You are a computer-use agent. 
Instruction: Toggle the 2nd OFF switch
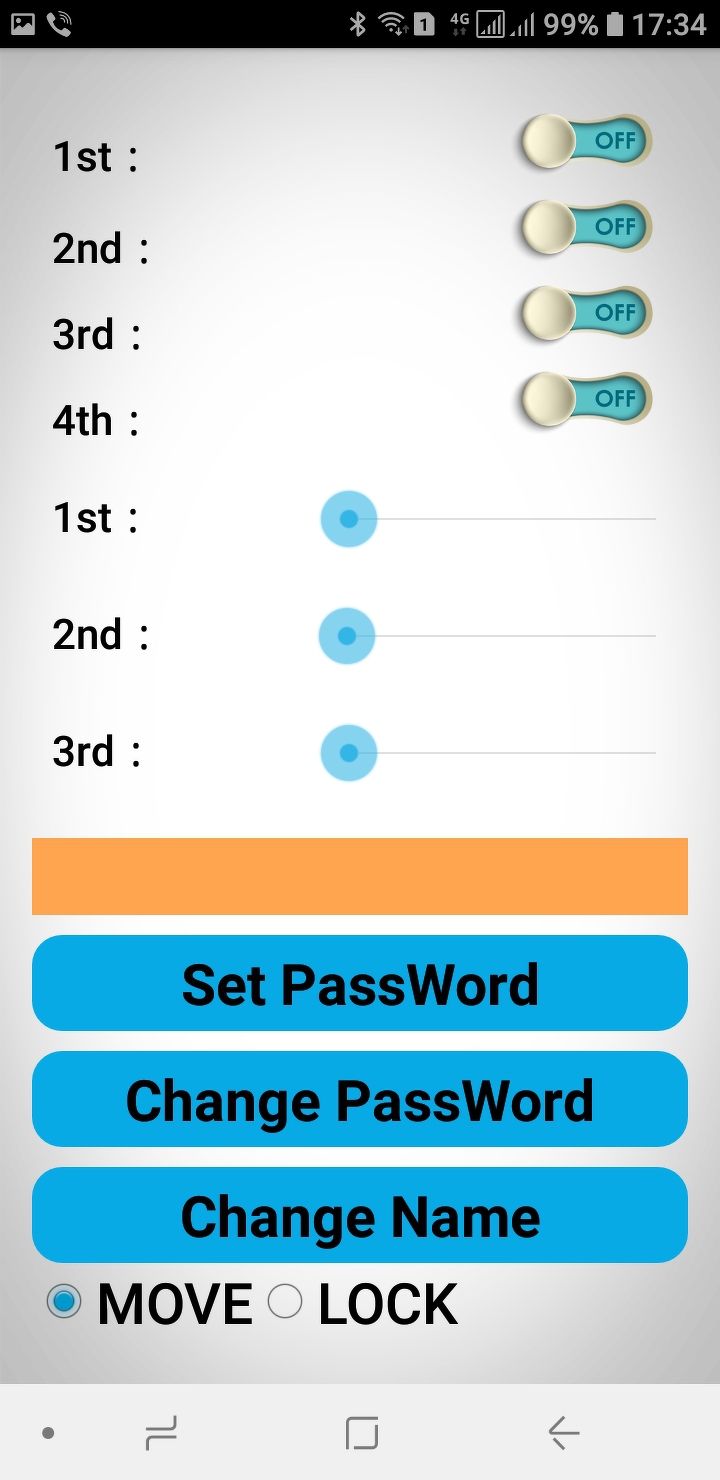point(586,227)
